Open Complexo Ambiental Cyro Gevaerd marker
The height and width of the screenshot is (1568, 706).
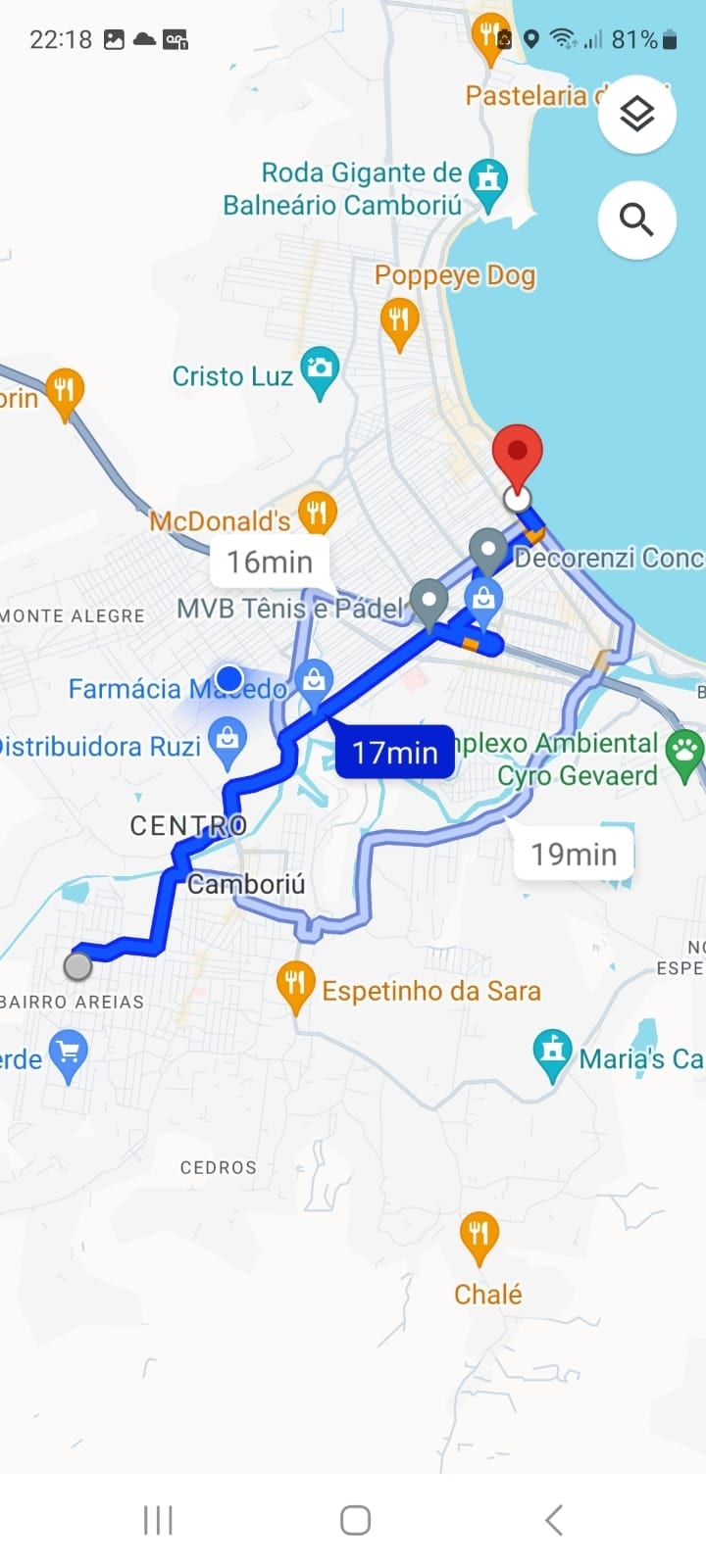tap(684, 753)
